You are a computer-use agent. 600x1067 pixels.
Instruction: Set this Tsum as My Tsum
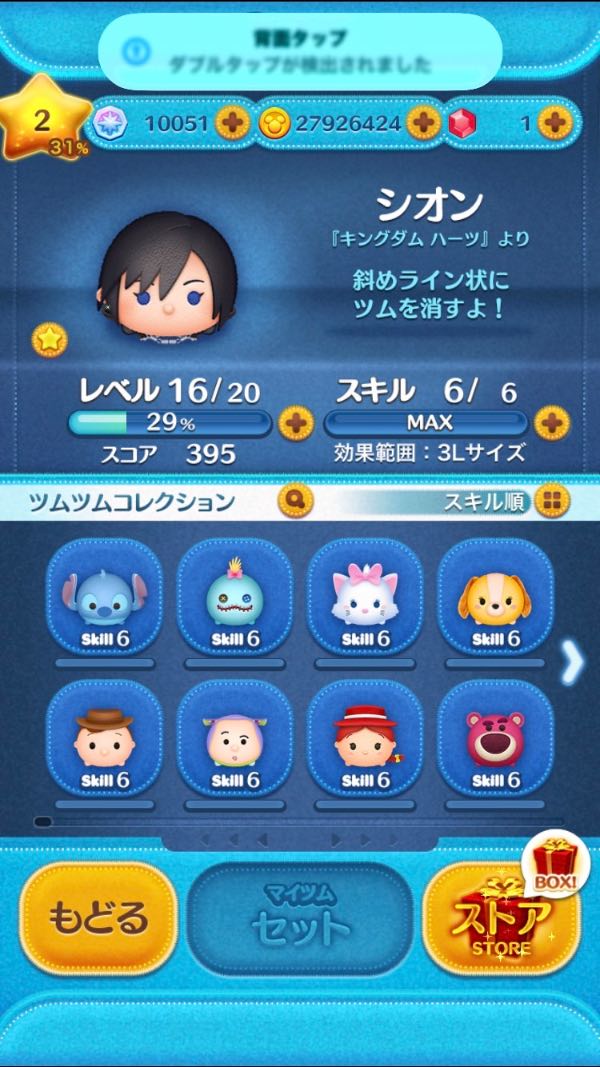point(300,917)
